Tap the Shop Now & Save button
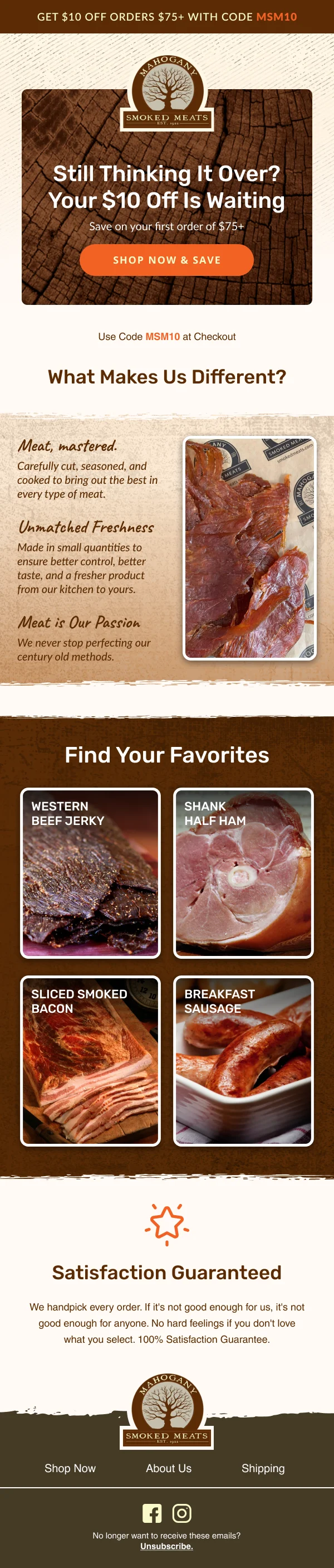334x1568 pixels. [x=166, y=260]
